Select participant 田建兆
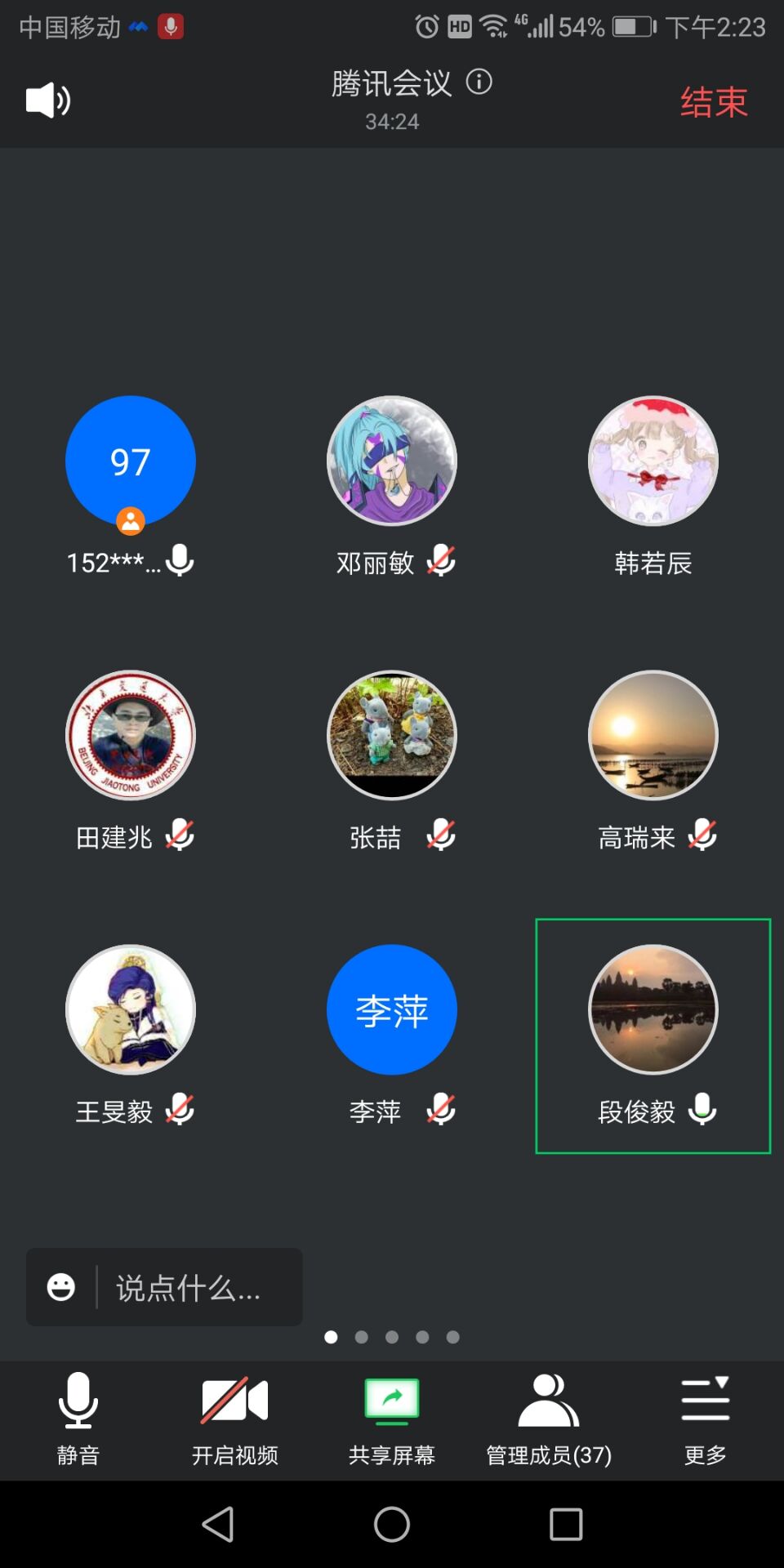Image resolution: width=784 pixels, height=1568 pixels. click(x=131, y=736)
